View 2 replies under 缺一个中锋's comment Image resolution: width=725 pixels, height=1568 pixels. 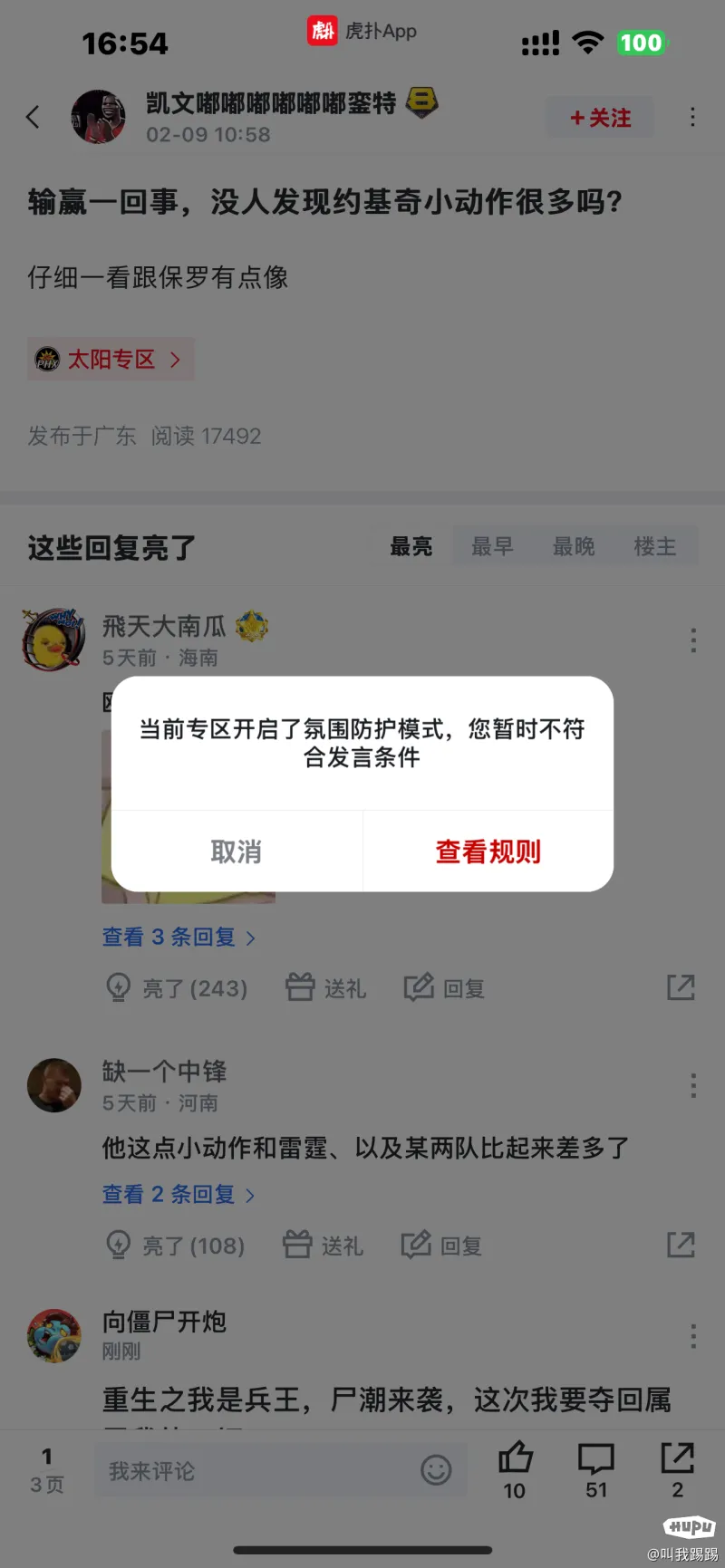tap(178, 1195)
